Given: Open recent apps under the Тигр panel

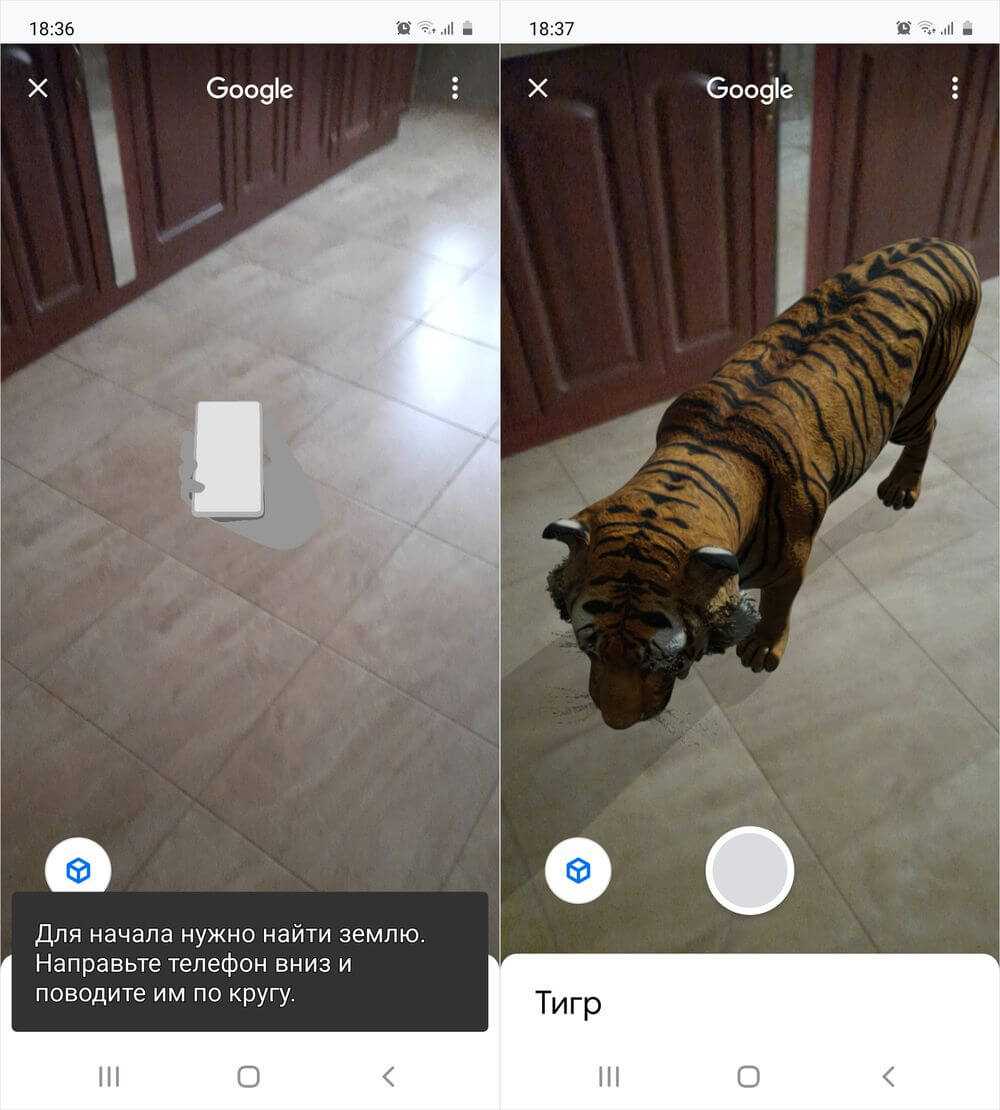Looking at the screenshot, I should click(609, 1076).
